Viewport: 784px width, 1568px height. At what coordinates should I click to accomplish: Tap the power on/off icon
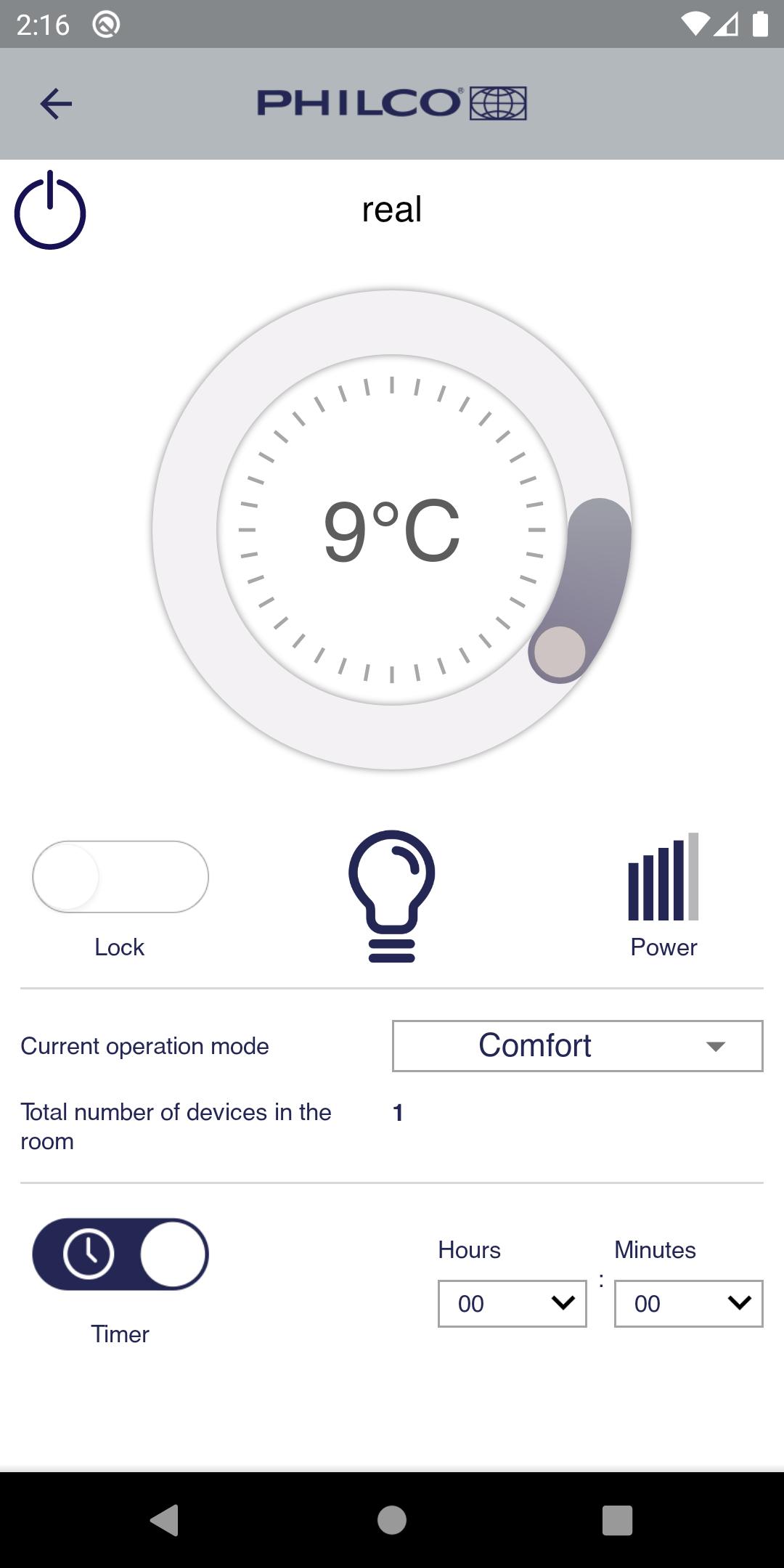[x=50, y=211]
